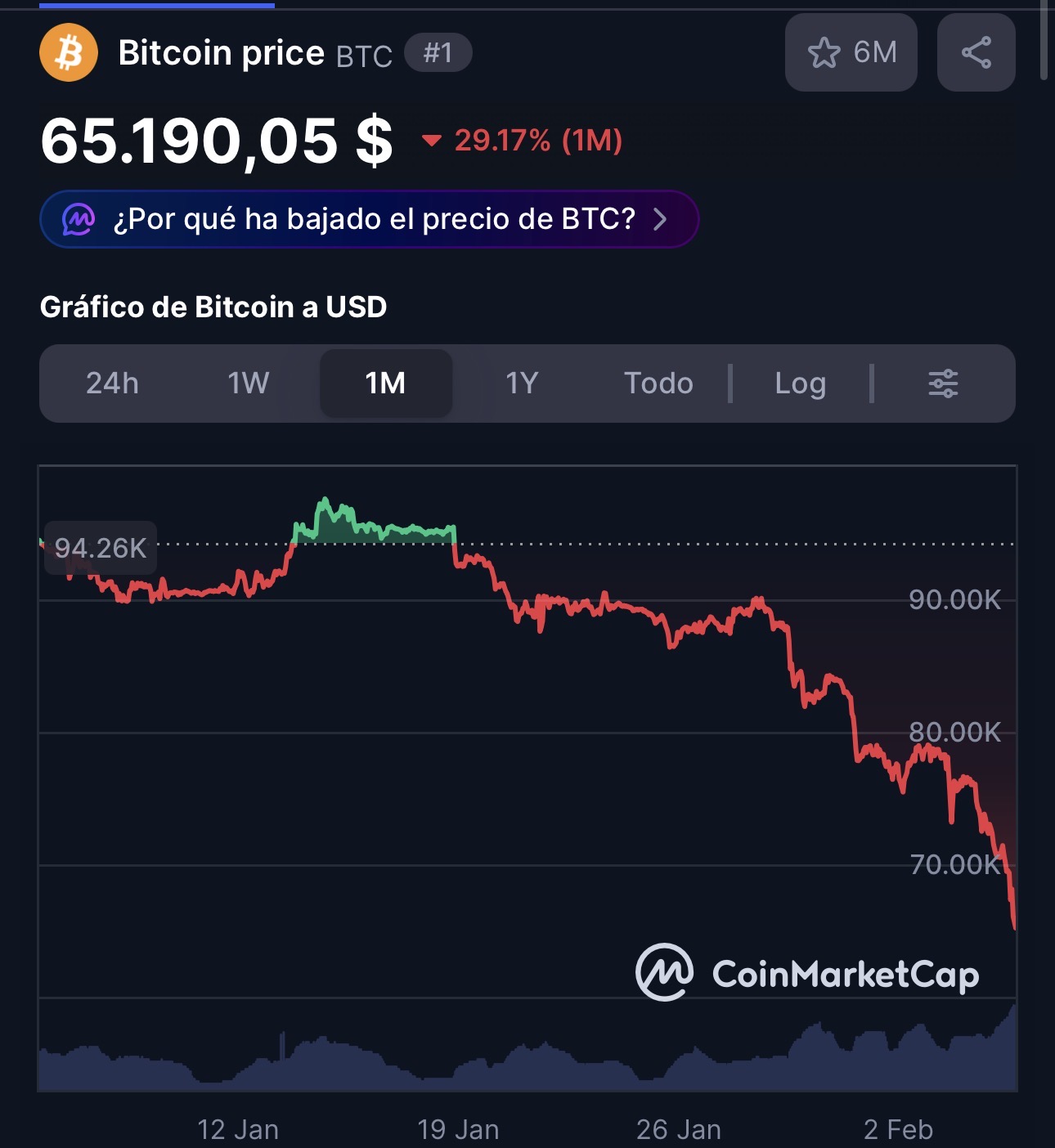Screen dimensions: 1055x1148
Task: Select the 1W chart range
Action: click(249, 383)
